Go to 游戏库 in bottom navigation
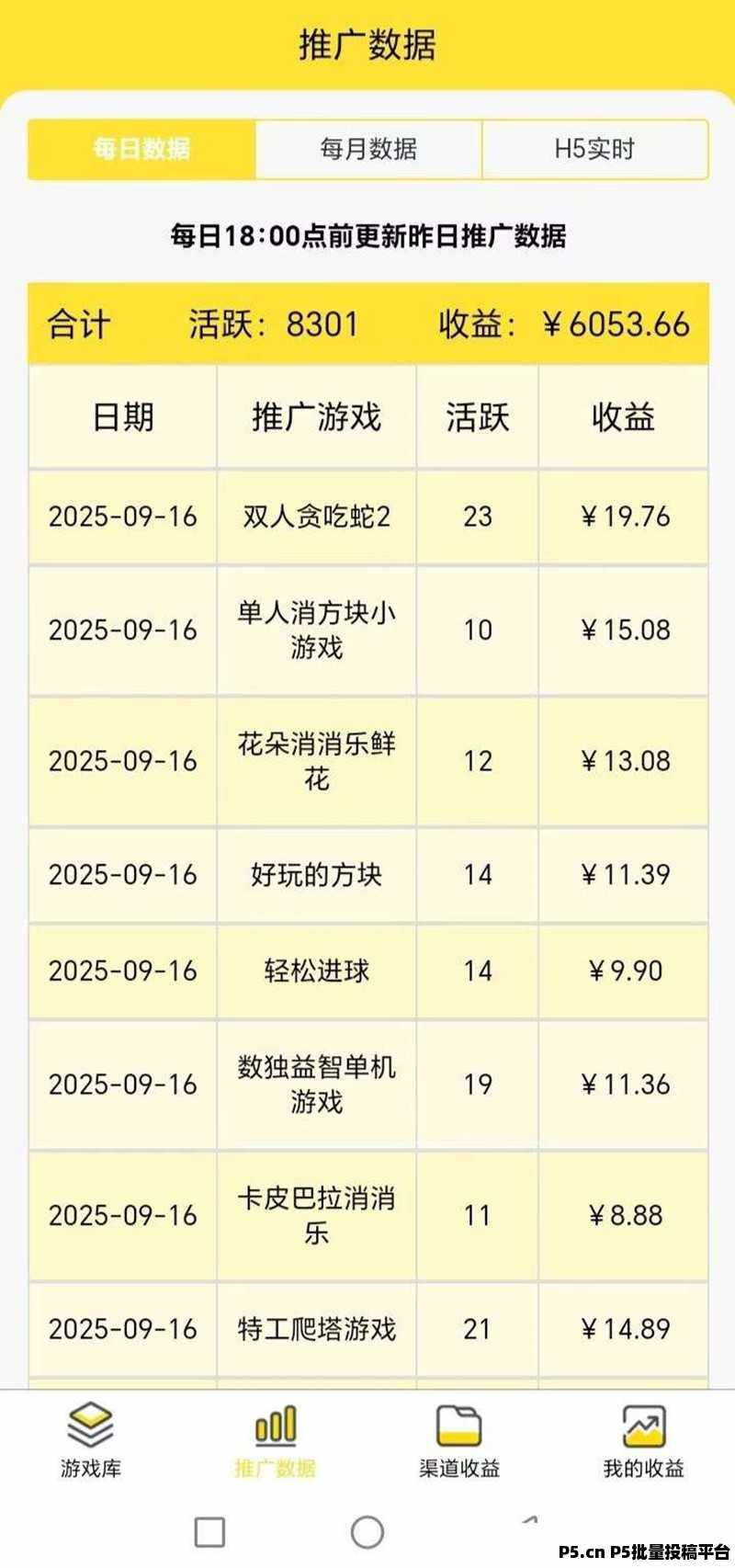Viewport: 735px width, 1568px height. pyautogui.click(x=91, y=1439)
